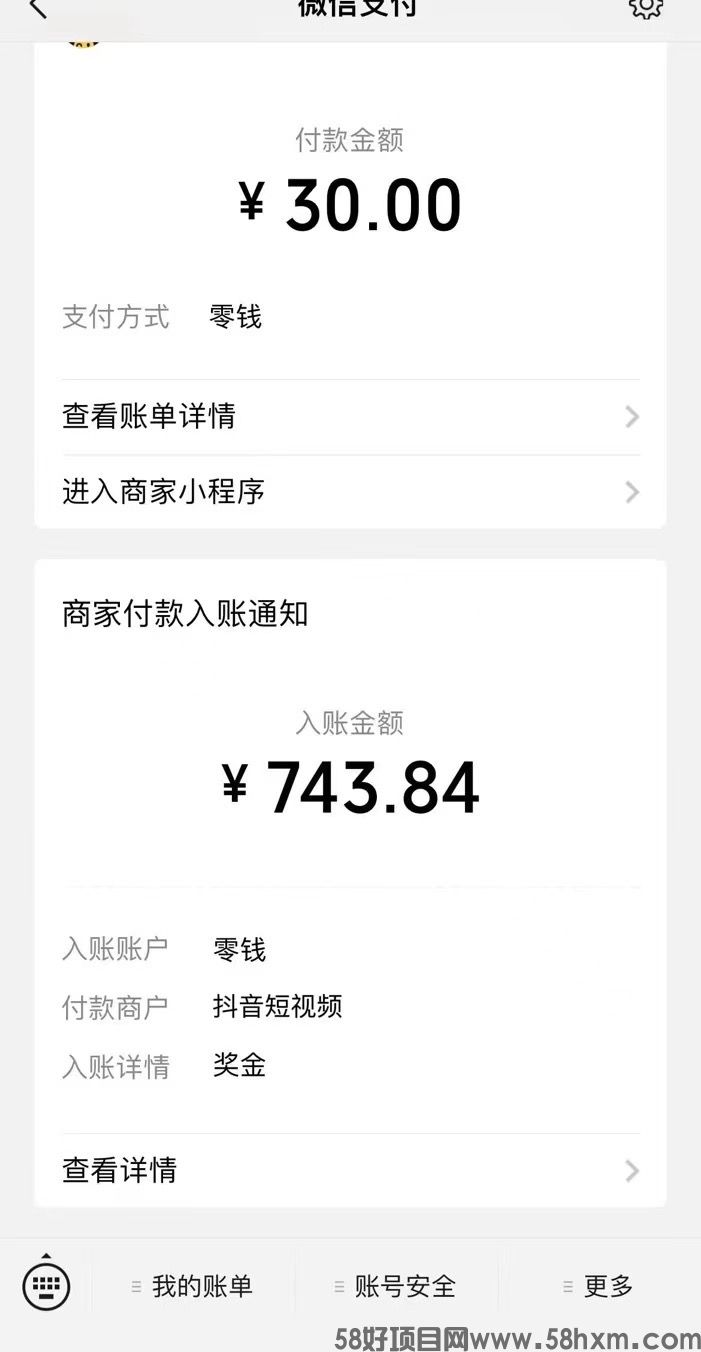Open 查看详情 for the 743.84 payment
The width and height of the screenshot is (701, 1352).
[x=350, y=1170]
